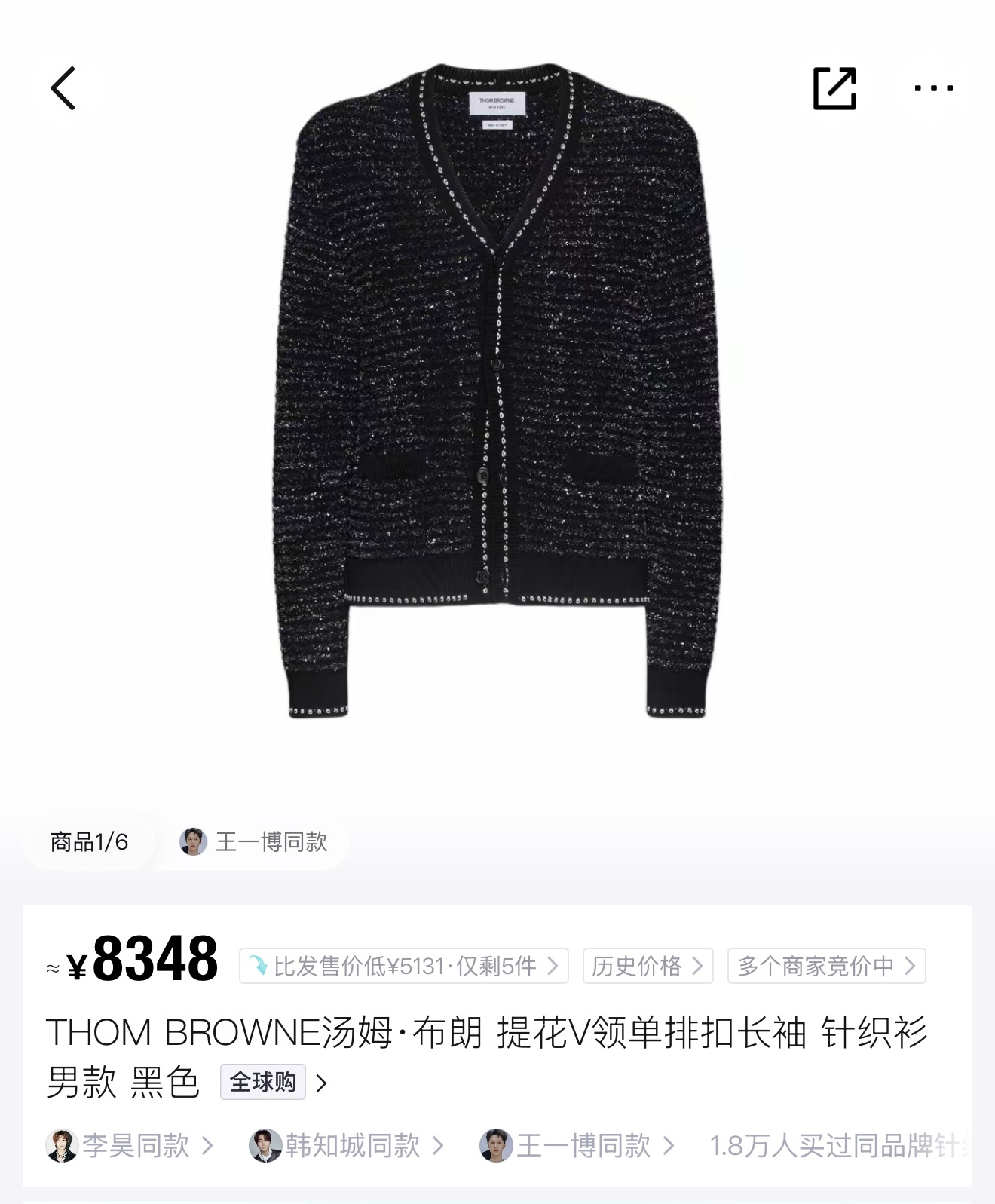
Task: View the cardigan product photo fullscreen
Action: (497, 392)
